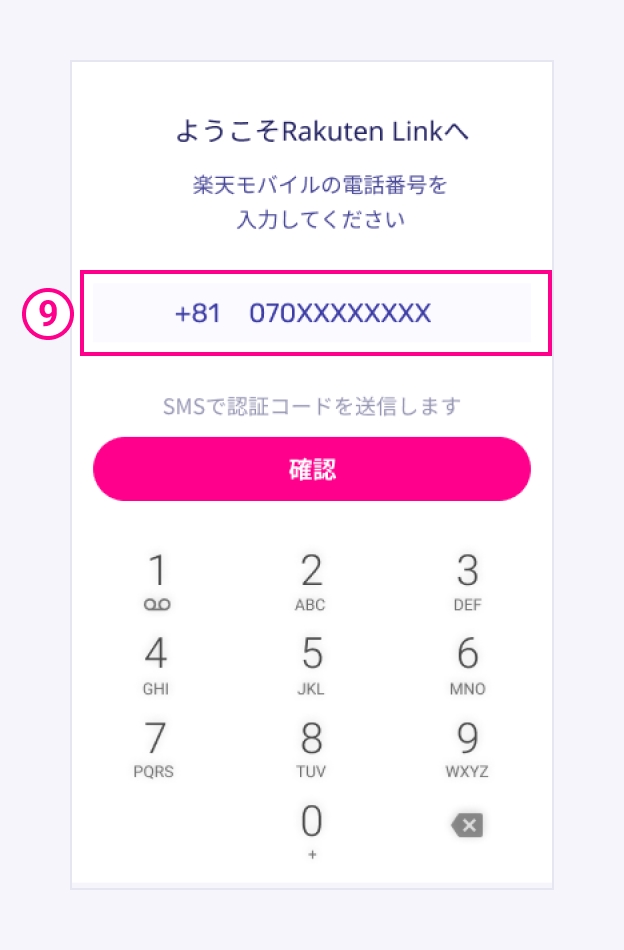Hit the 6 MNO key
The height and width of the screenshot is (950, 624).
(467, 664)
